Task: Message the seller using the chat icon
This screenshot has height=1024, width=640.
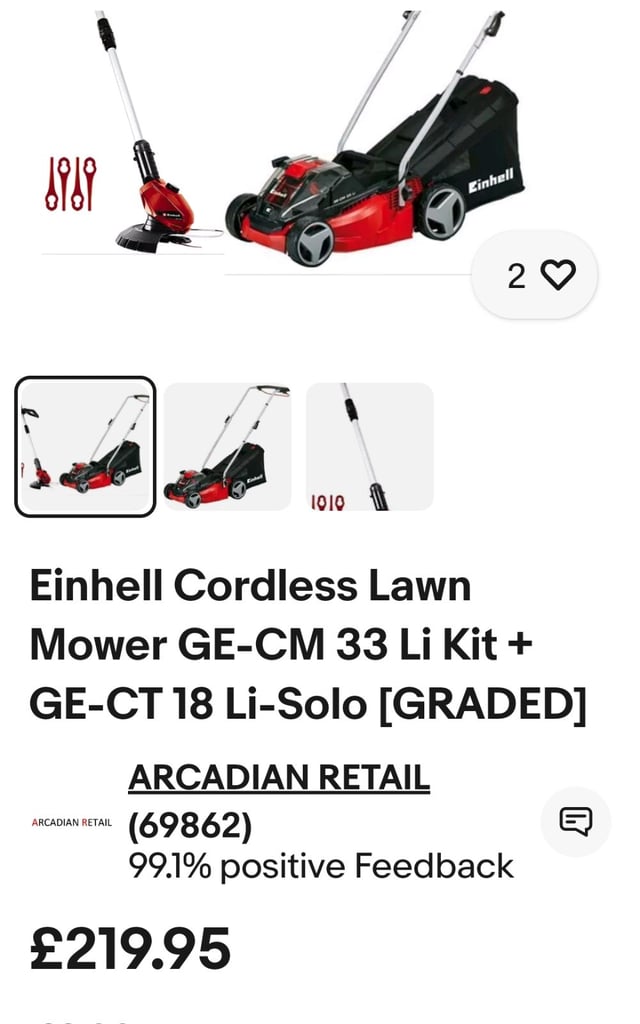Action: 576,822
